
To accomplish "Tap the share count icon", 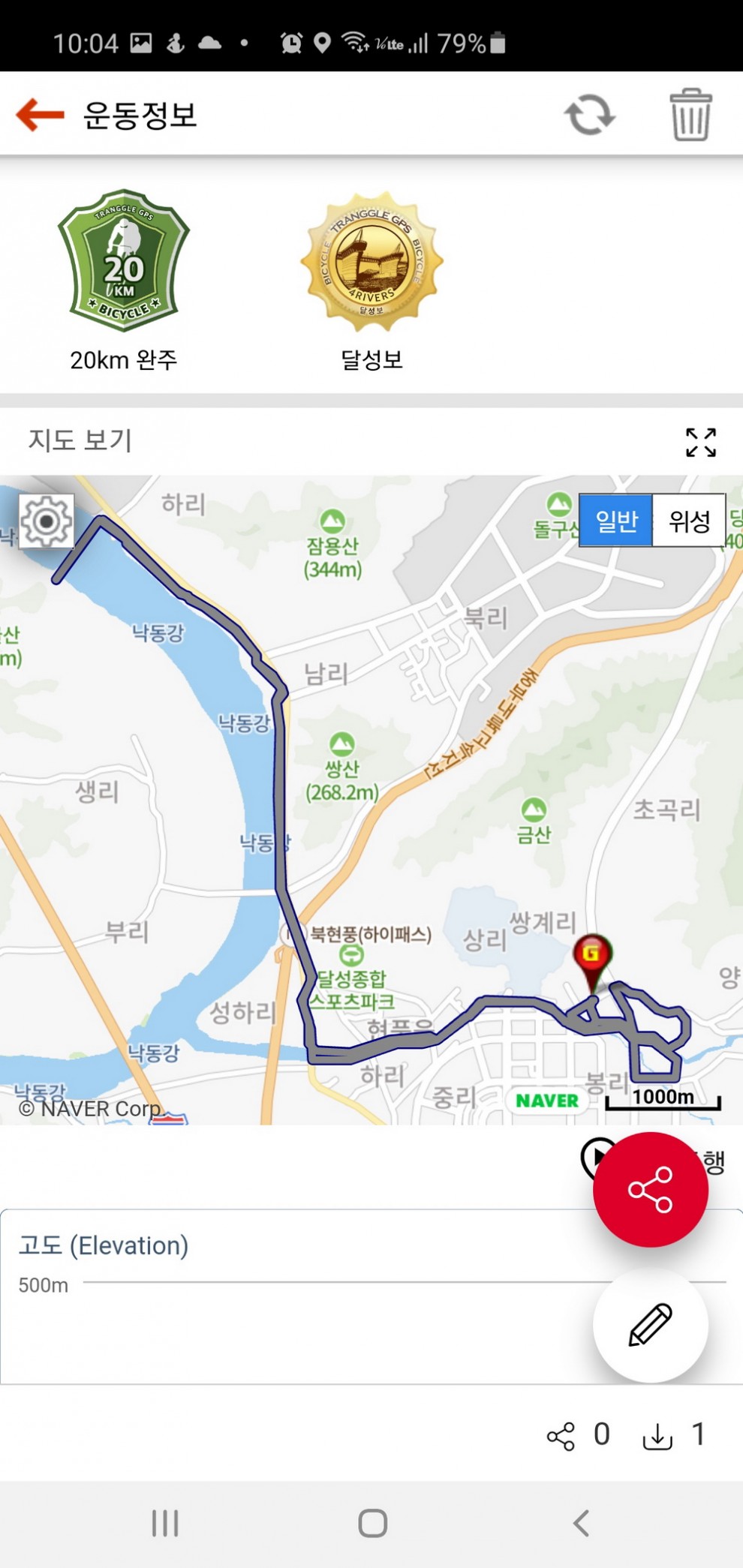I will pyautogui.click(x=561, y=1436).
